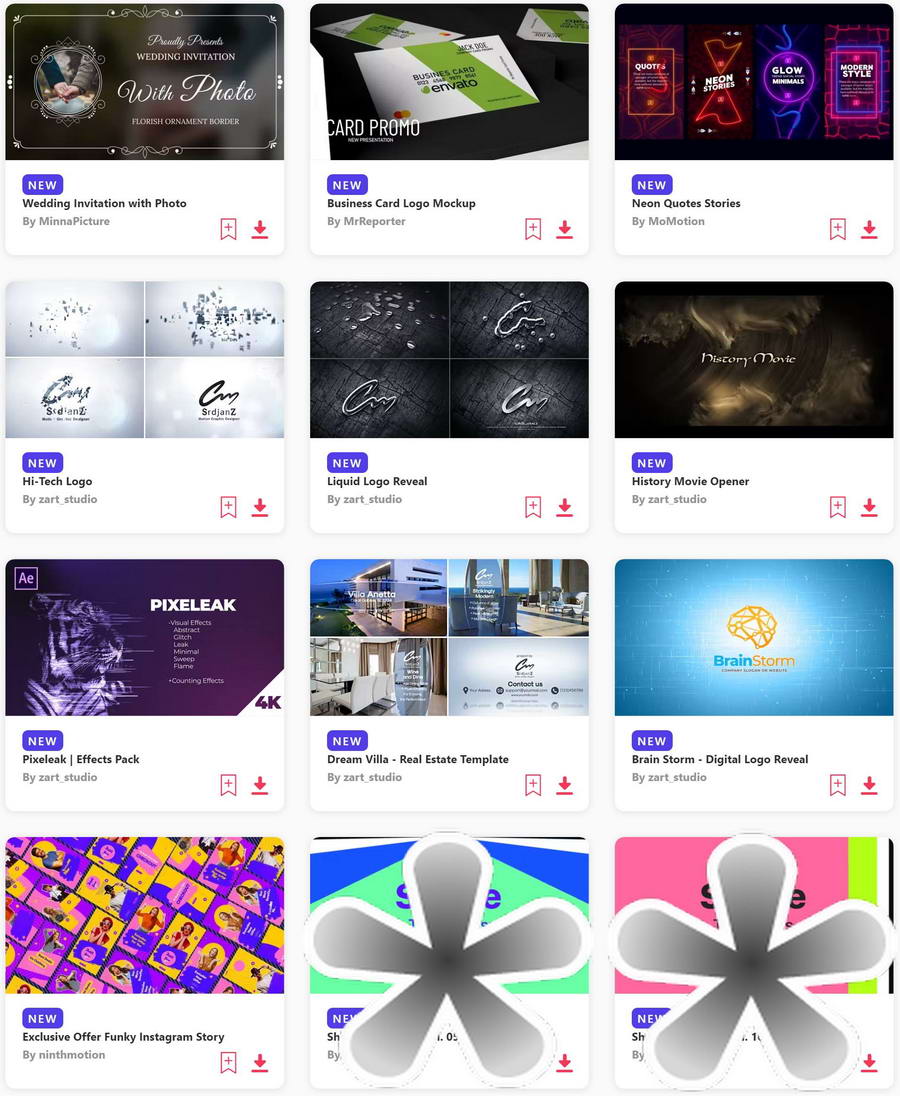
Task: Open the Business Card Logo Mockup title link
Action: pyautogui.click(x=401, y=203)
